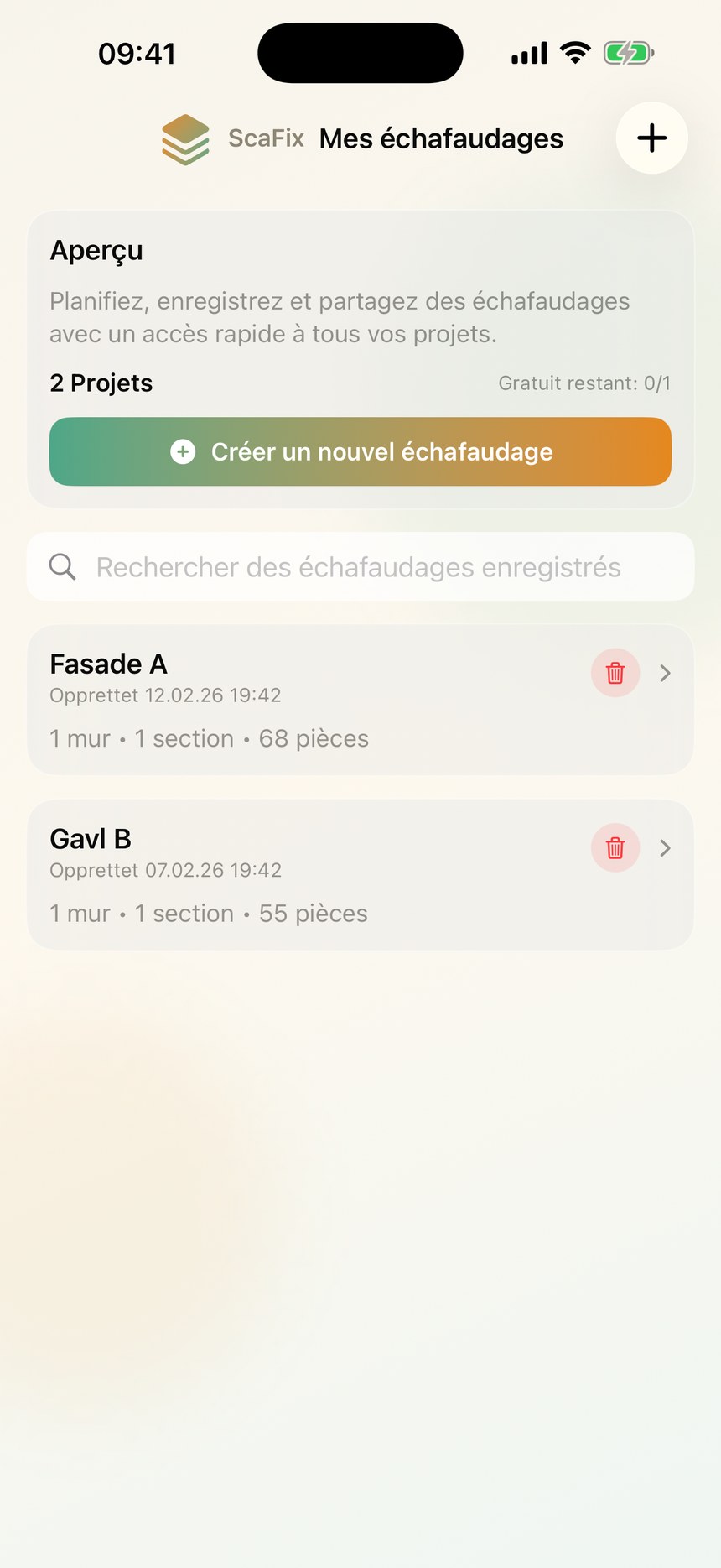The height and width of the screenshot is (1568, 721).
Task: Tap the trash icon for Fasade A
Action: [615, 673]
